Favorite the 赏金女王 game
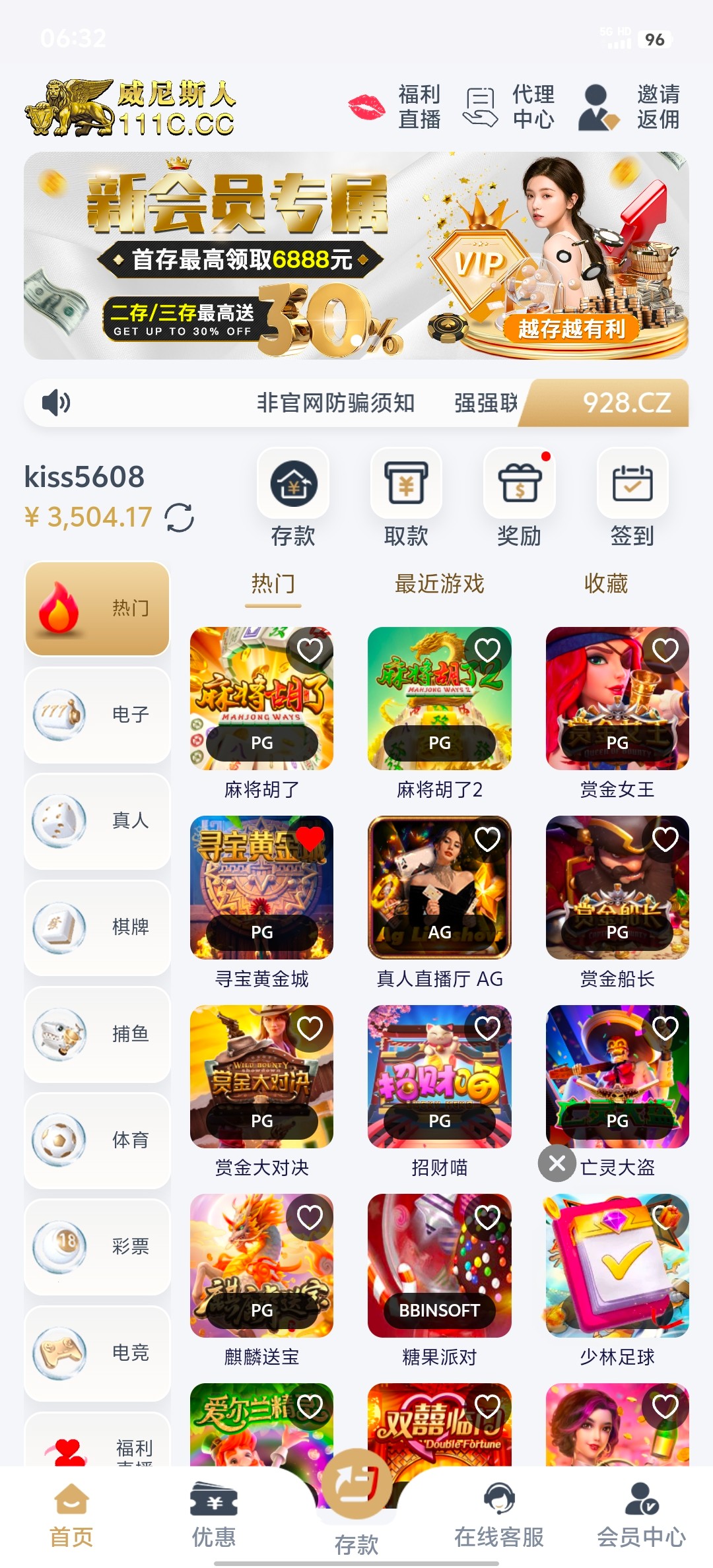This screenshot has height=1568, width=713. (665, 651)
